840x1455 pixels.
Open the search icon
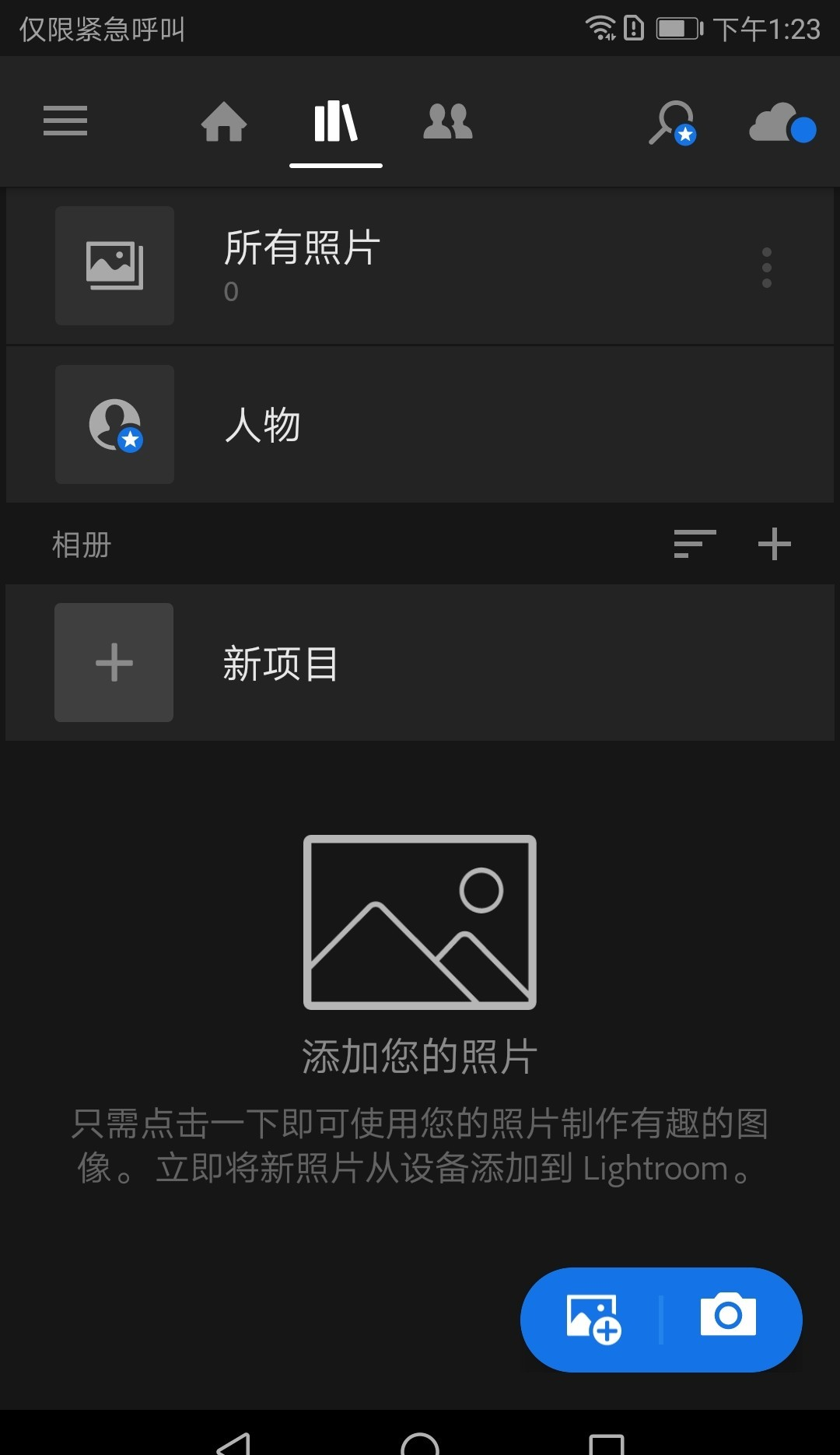(671, 123)
